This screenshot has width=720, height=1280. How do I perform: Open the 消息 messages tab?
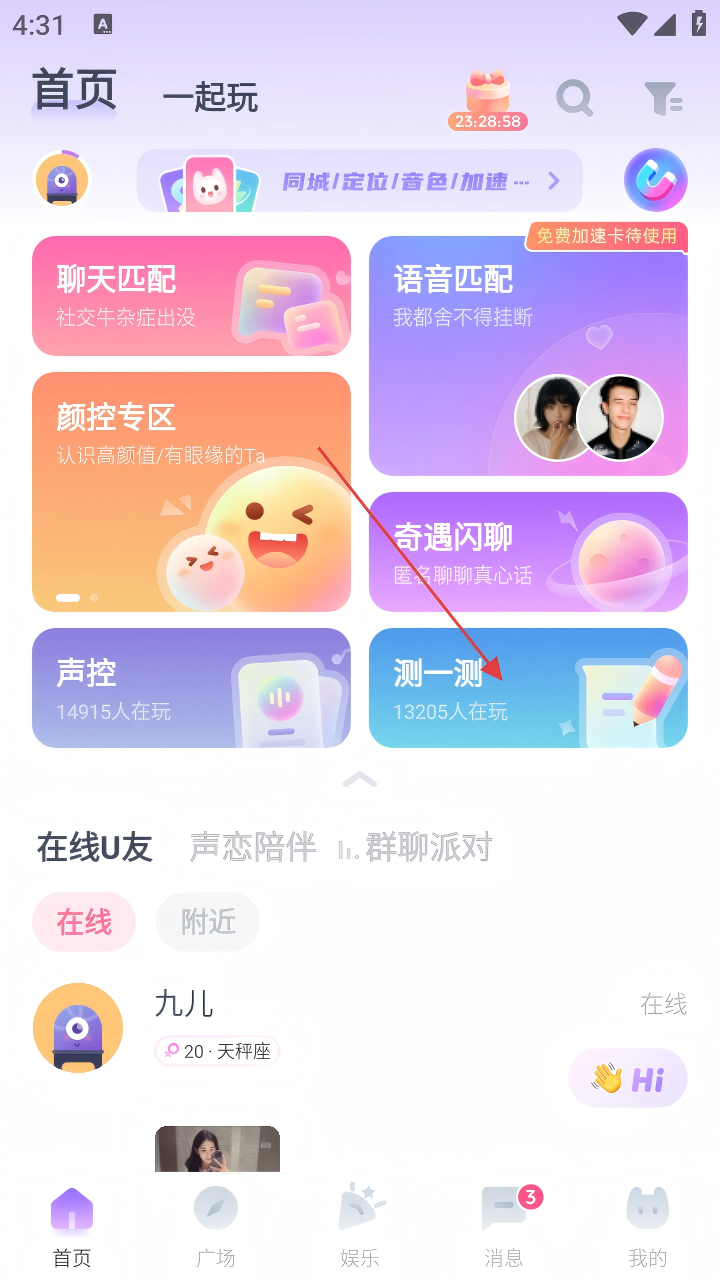click(x=504, y=1225)
